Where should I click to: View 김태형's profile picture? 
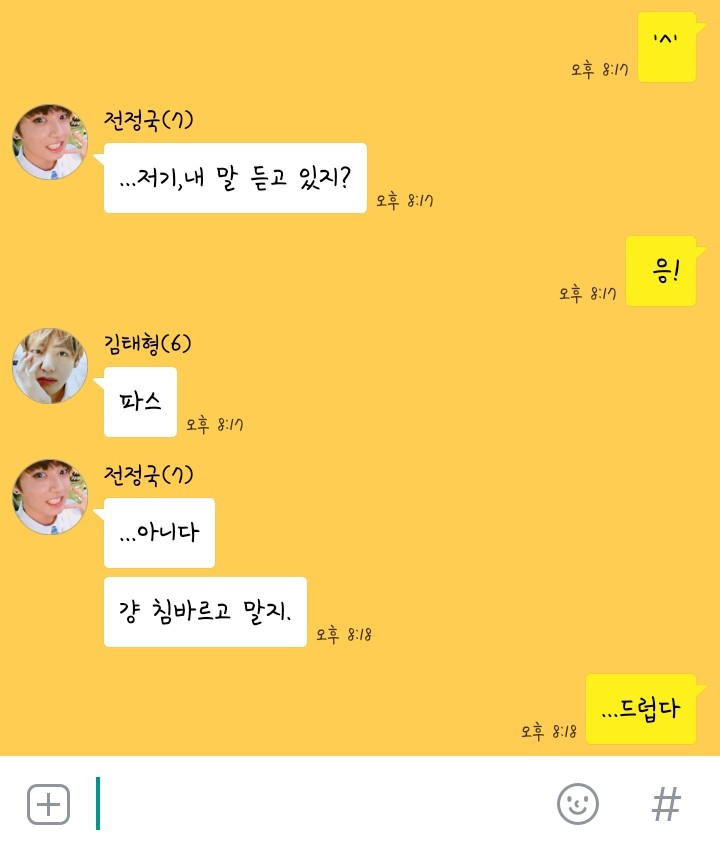[50, 366]
